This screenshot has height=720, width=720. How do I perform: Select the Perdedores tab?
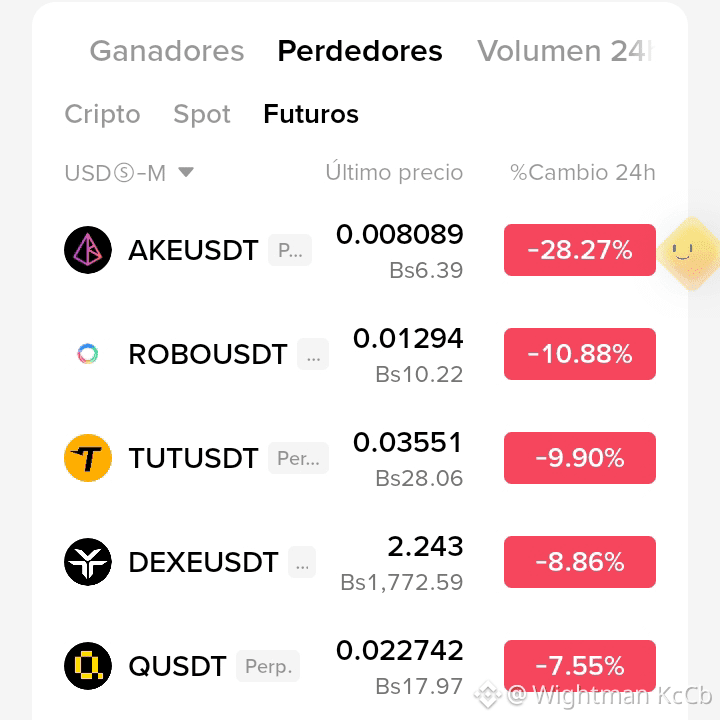click(x=360, y=51)
